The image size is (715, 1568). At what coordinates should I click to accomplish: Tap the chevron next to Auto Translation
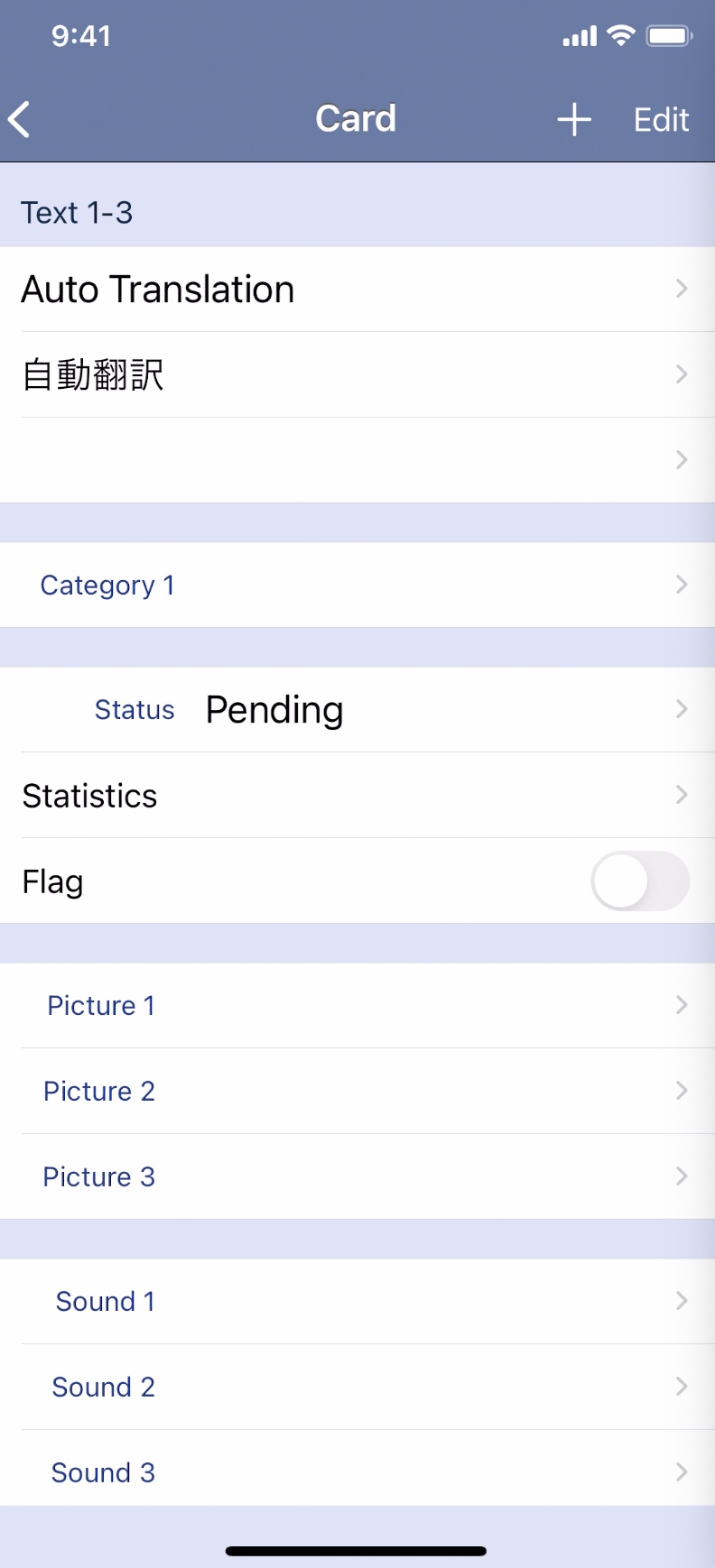(x=682, y=289)
